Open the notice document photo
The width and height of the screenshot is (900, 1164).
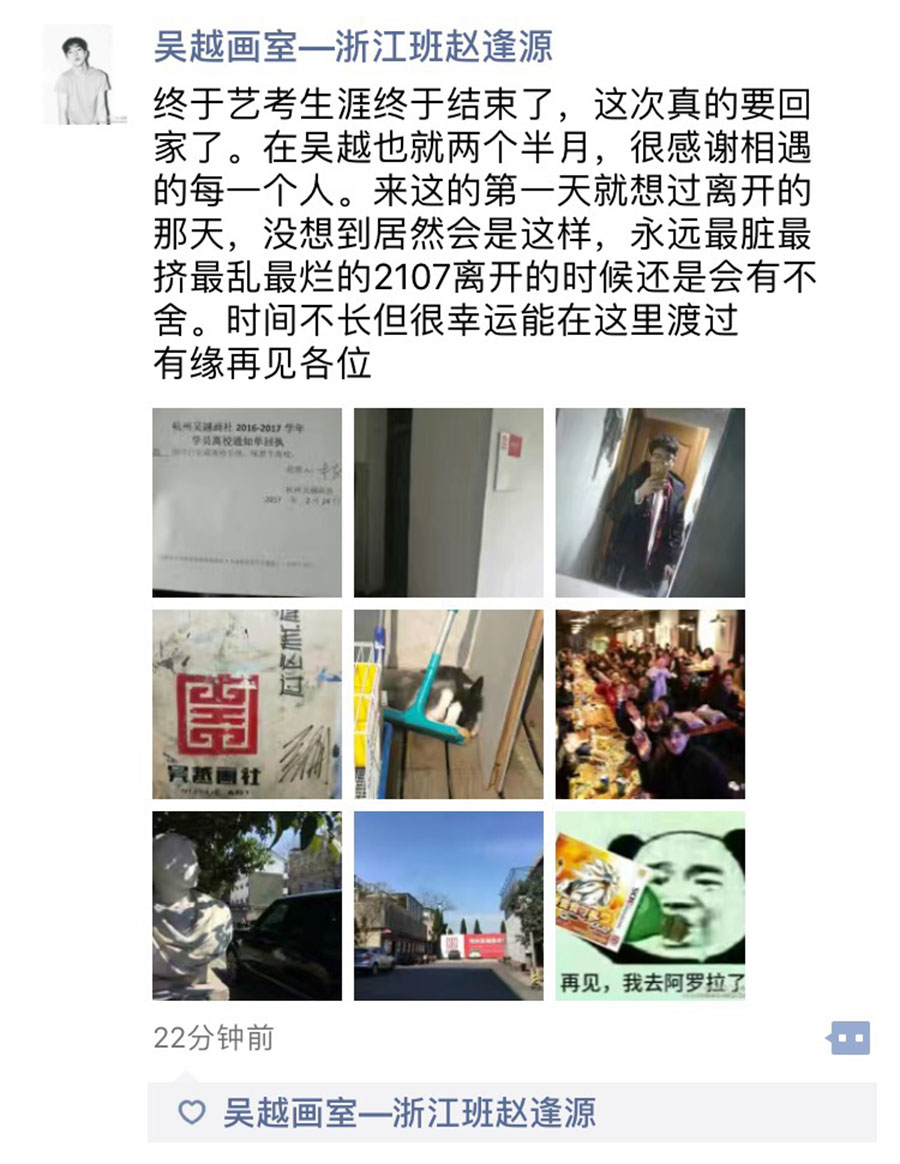tap(247, 502)
